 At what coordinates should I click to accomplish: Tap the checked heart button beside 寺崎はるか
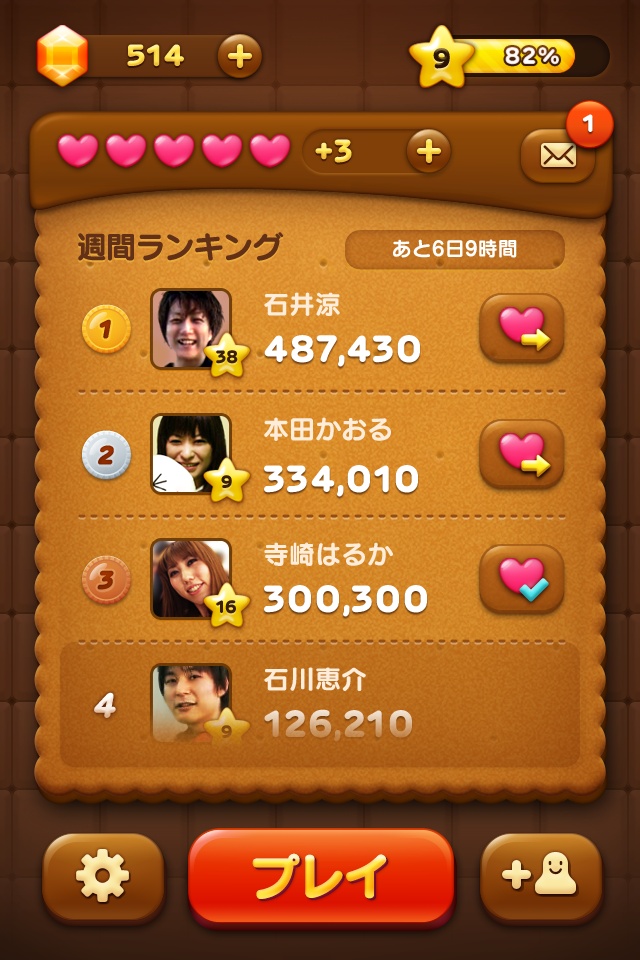point(521,579)
